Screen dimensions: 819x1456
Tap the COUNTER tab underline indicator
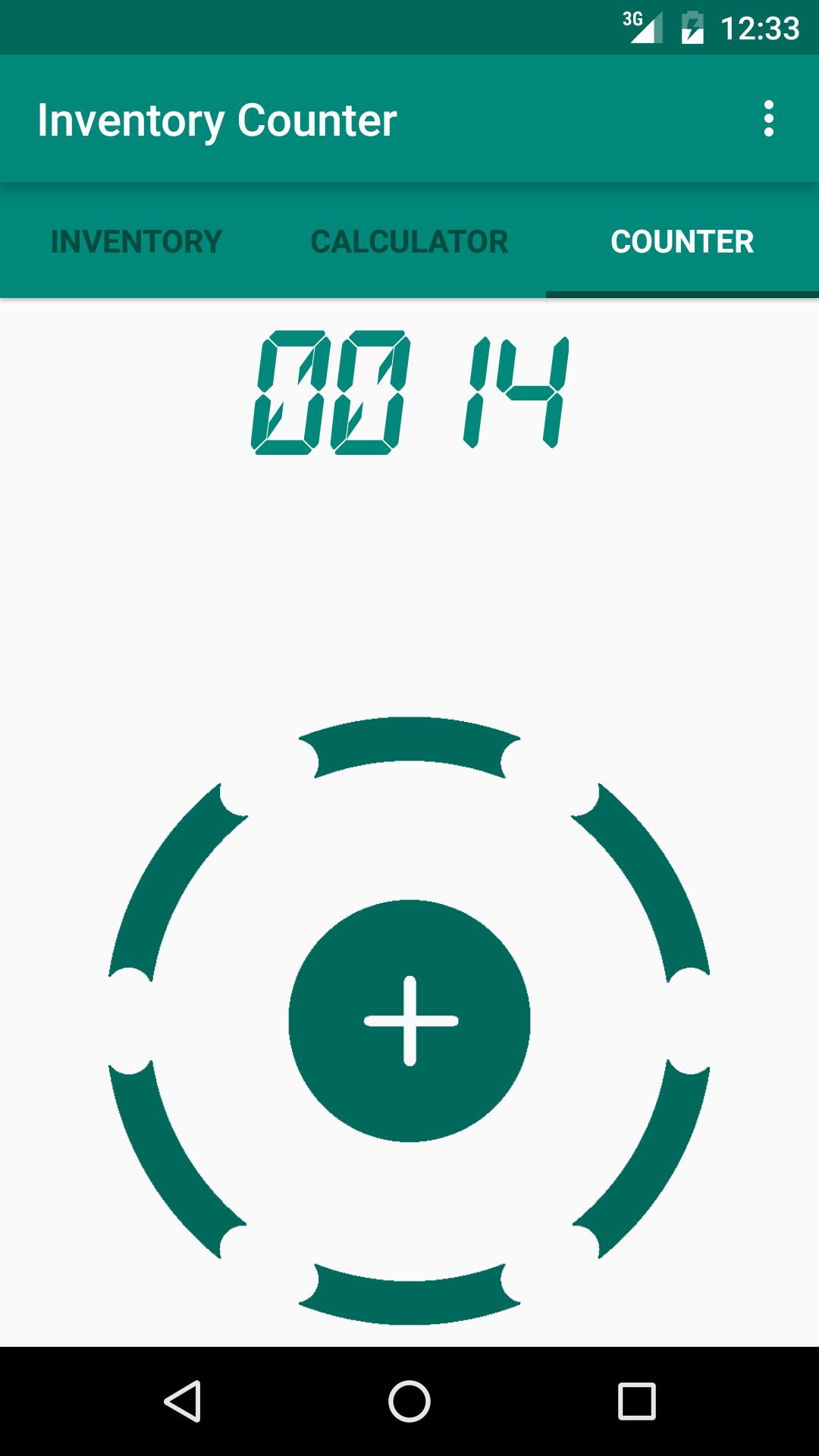[682, 294]
